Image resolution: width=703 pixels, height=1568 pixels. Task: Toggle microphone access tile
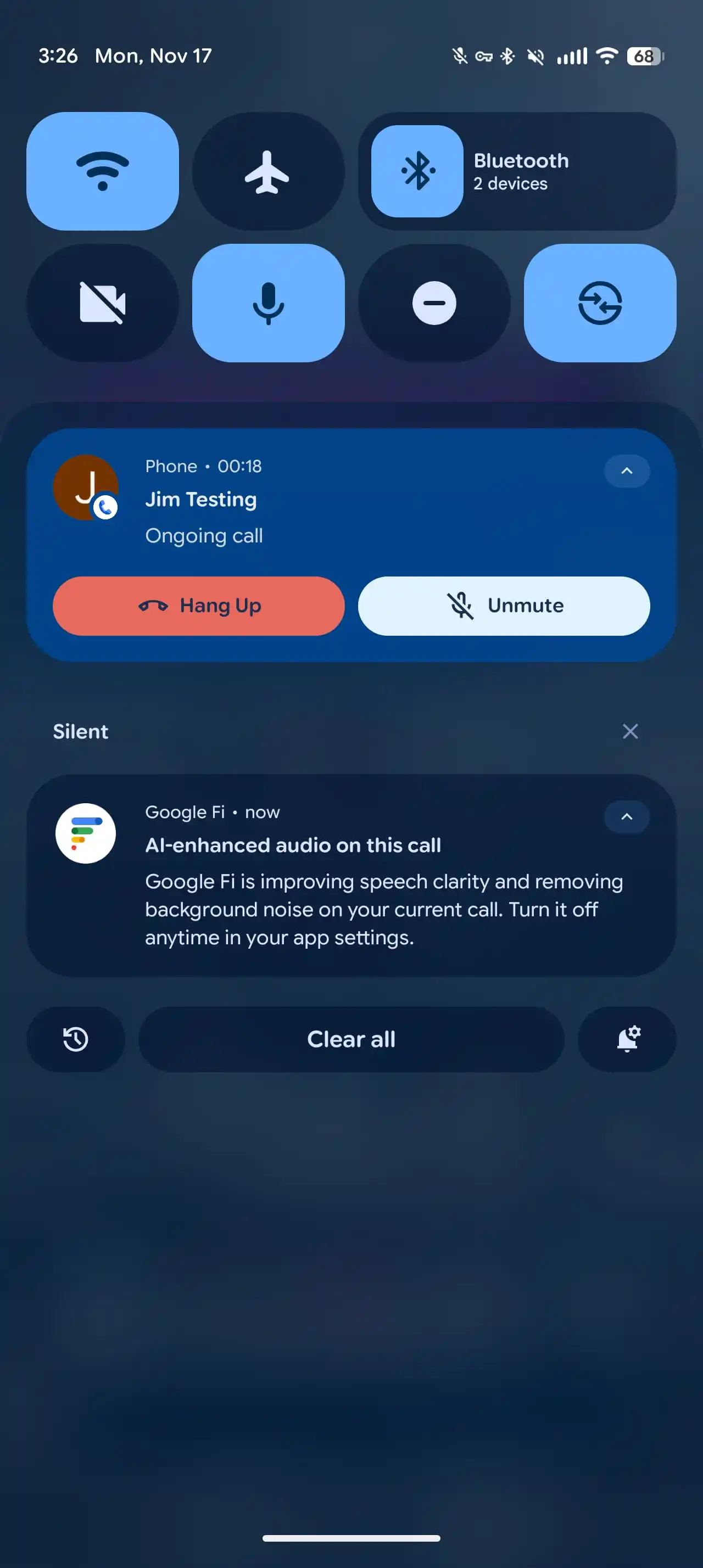[x=268, y=303]
